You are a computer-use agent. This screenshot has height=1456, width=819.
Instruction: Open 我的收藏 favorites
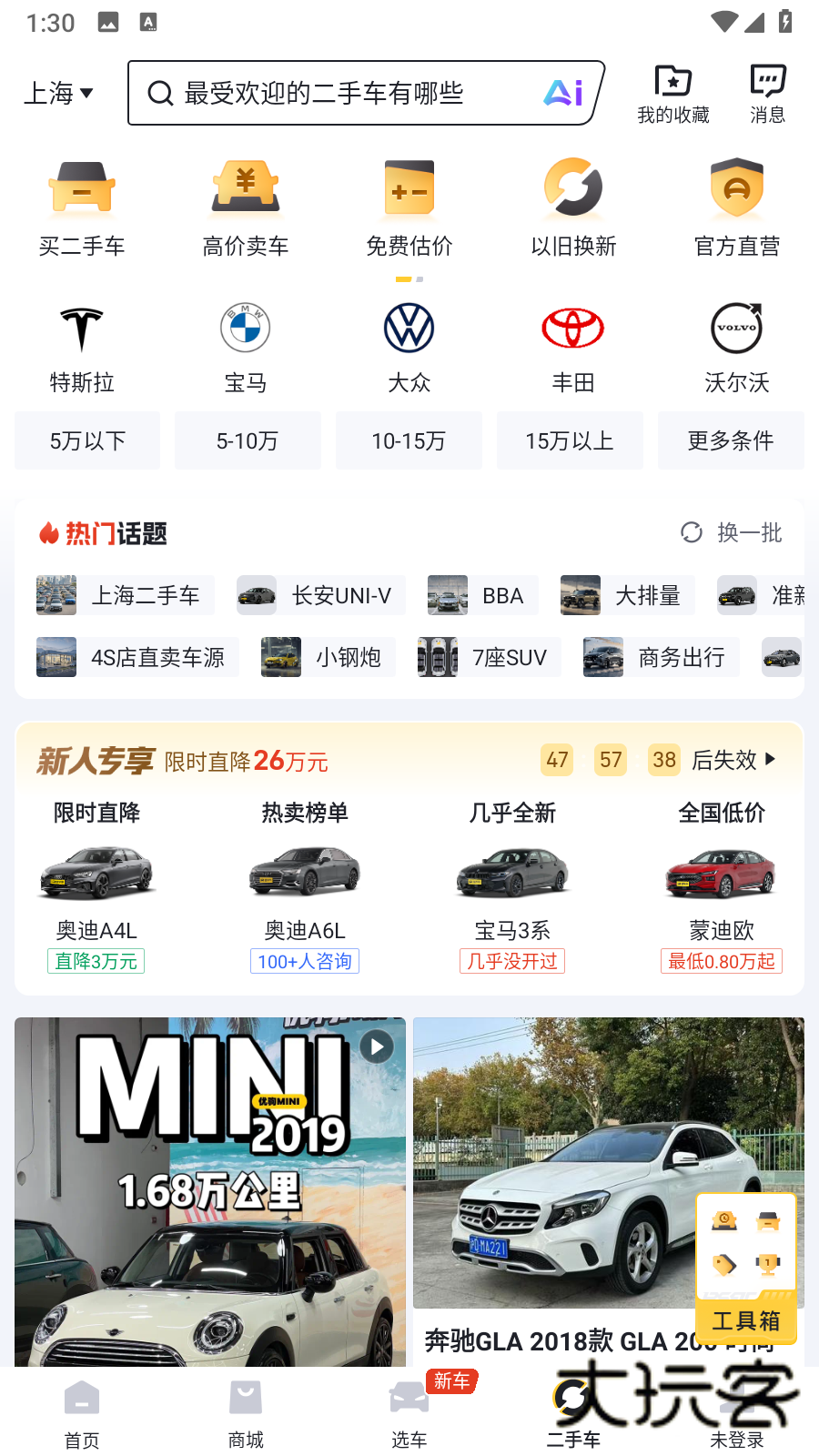tap(672, 92)
